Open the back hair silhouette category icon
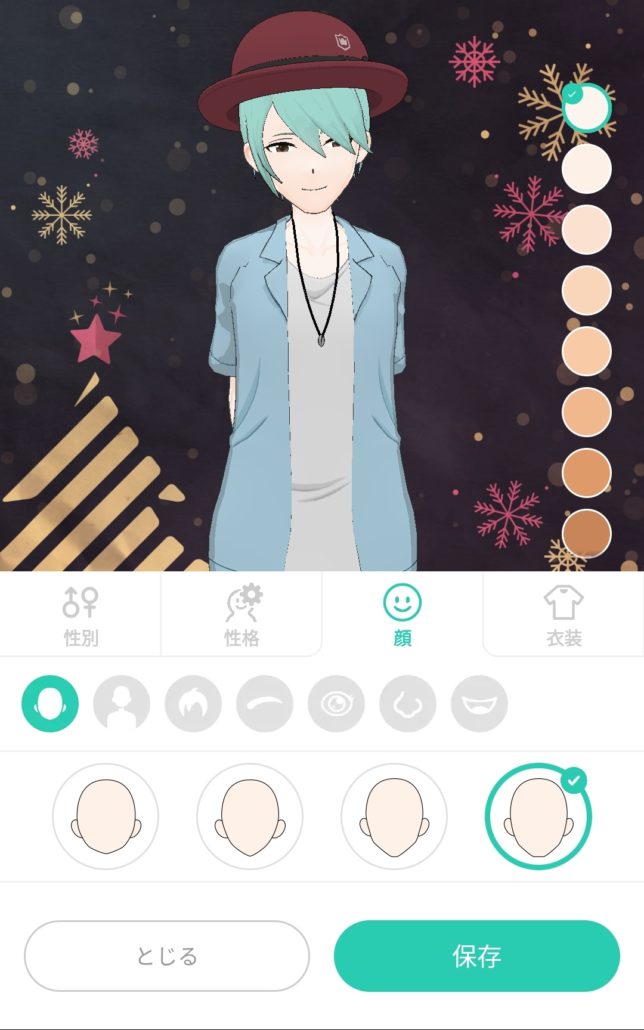This screenshot has height=1030, width=644. (x=122, y=704)
